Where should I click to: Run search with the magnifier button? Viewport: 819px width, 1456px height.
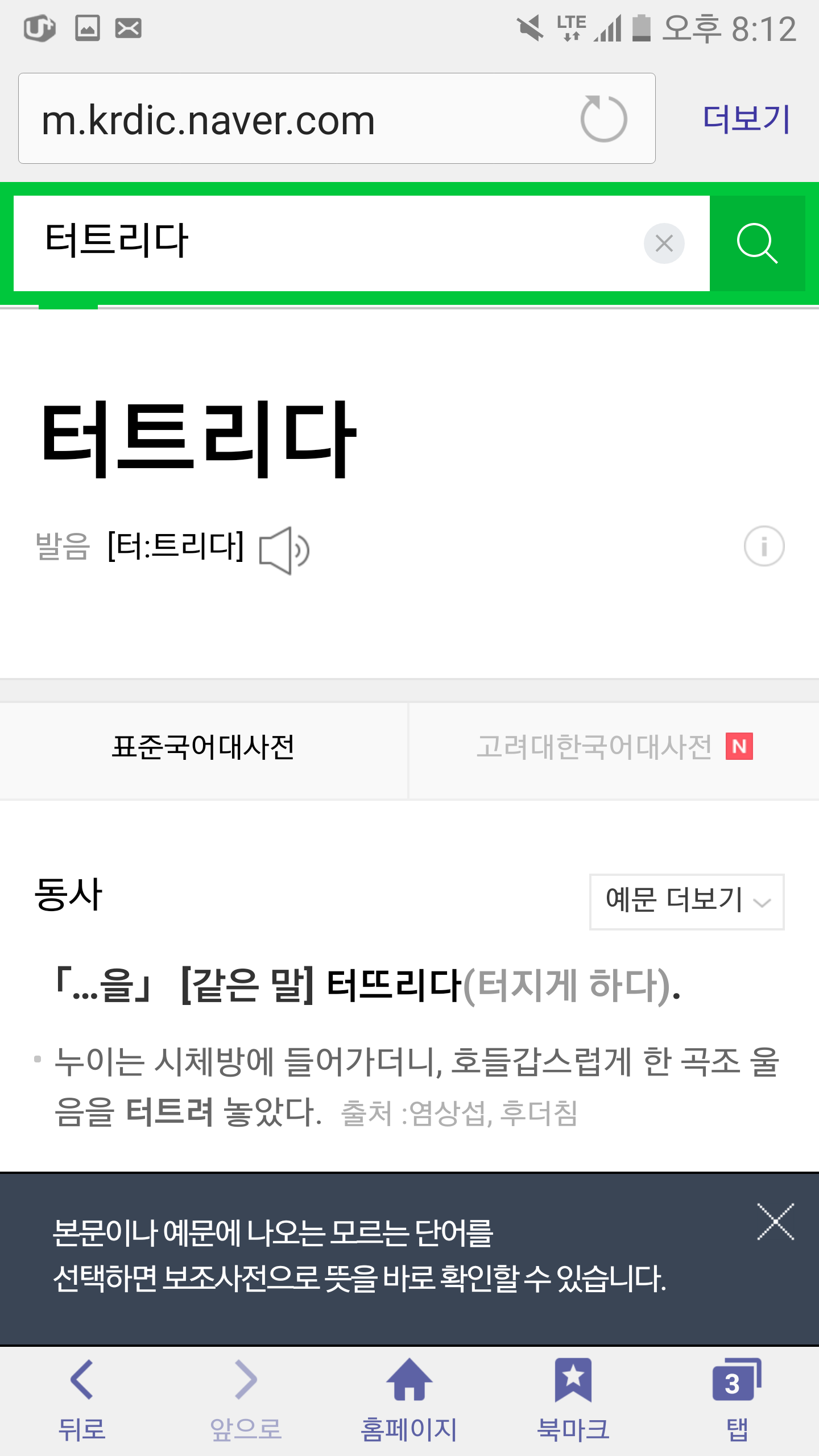(757, 243)
